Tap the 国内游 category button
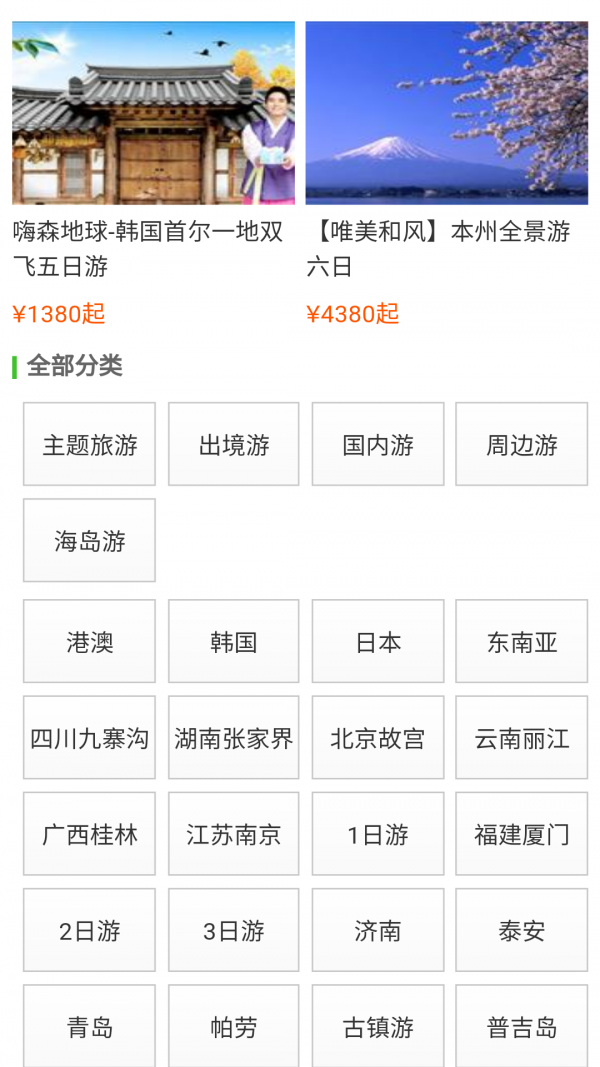The width and height of the screenshot is (600, 1067). [x=378, y=445]
